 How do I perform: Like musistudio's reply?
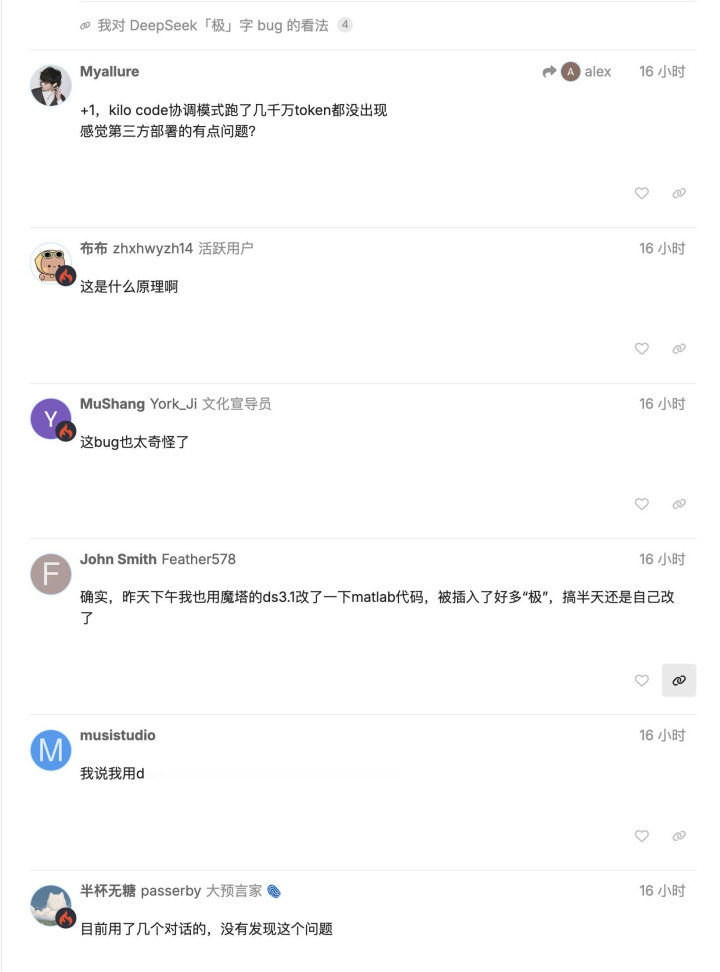tap(641, 836)
